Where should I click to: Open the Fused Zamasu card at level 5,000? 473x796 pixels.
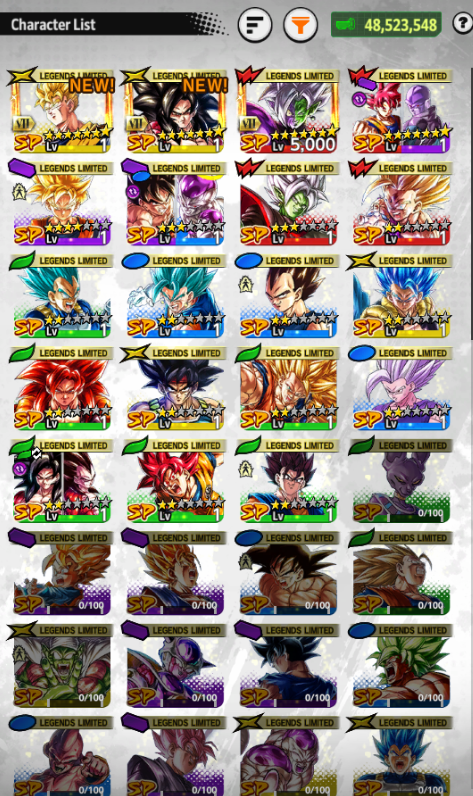[289, 111]
